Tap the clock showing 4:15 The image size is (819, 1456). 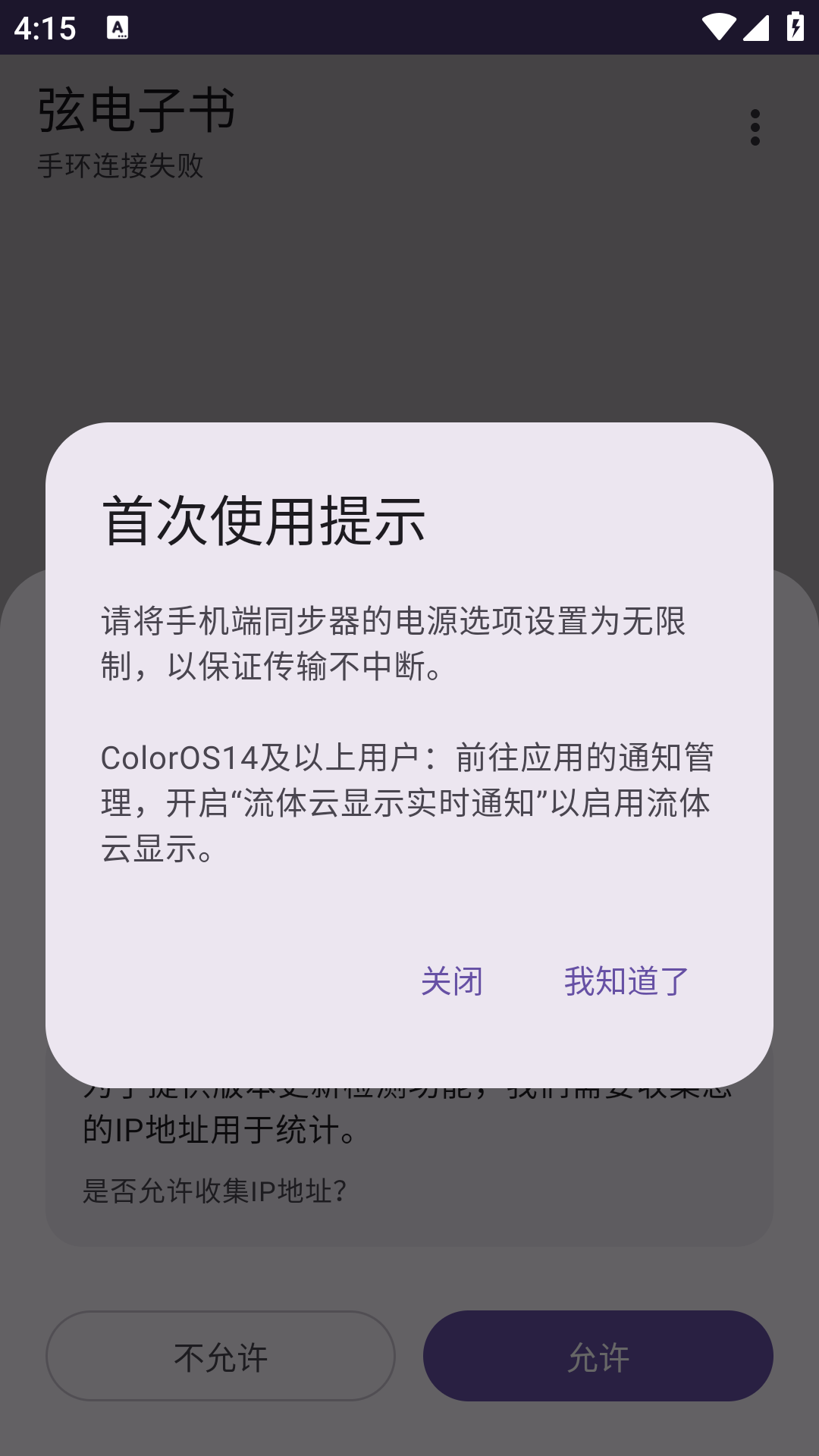45,28
